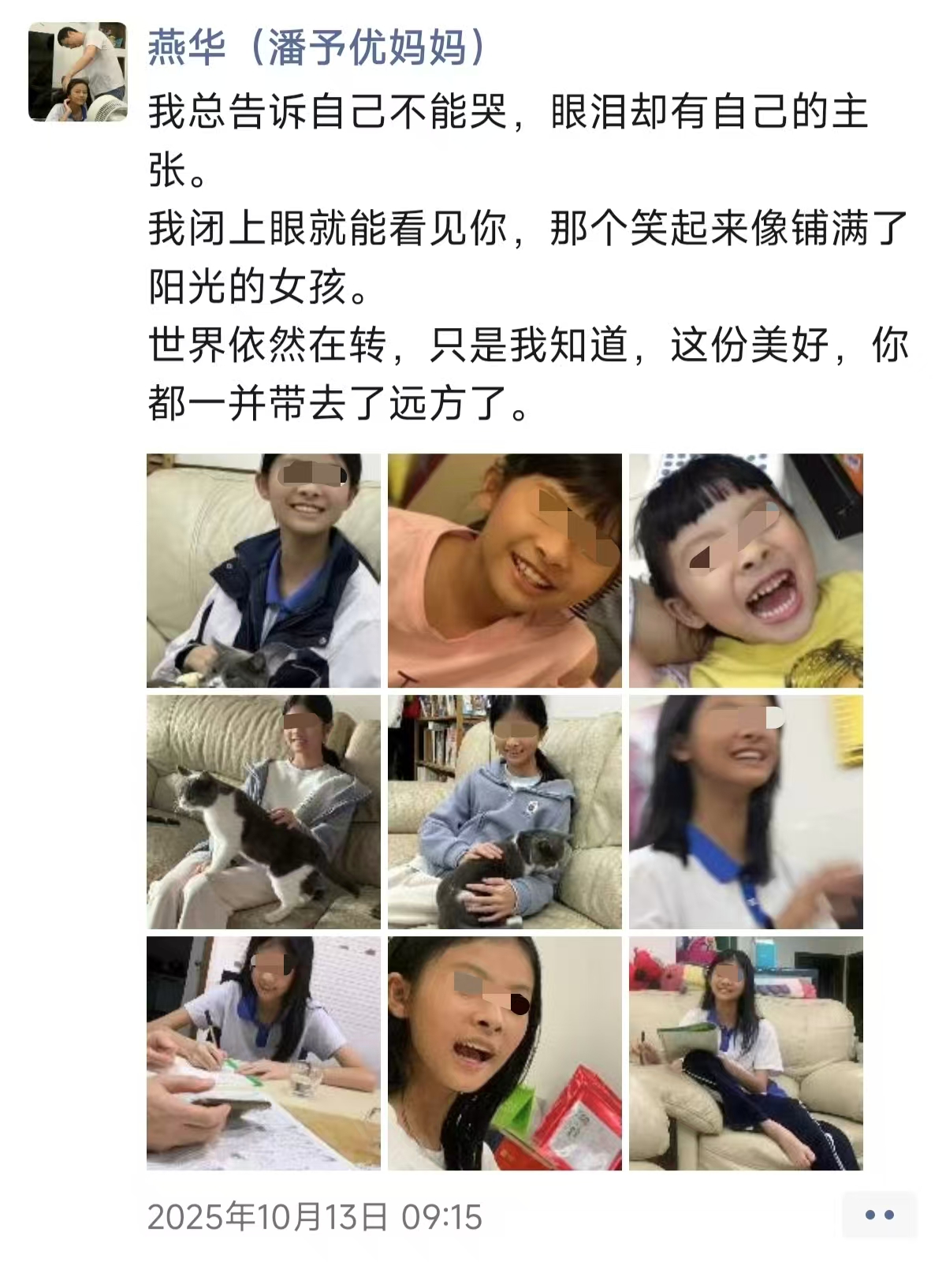
Task: Open the poster's profile picture
Action: pos(77,72)
